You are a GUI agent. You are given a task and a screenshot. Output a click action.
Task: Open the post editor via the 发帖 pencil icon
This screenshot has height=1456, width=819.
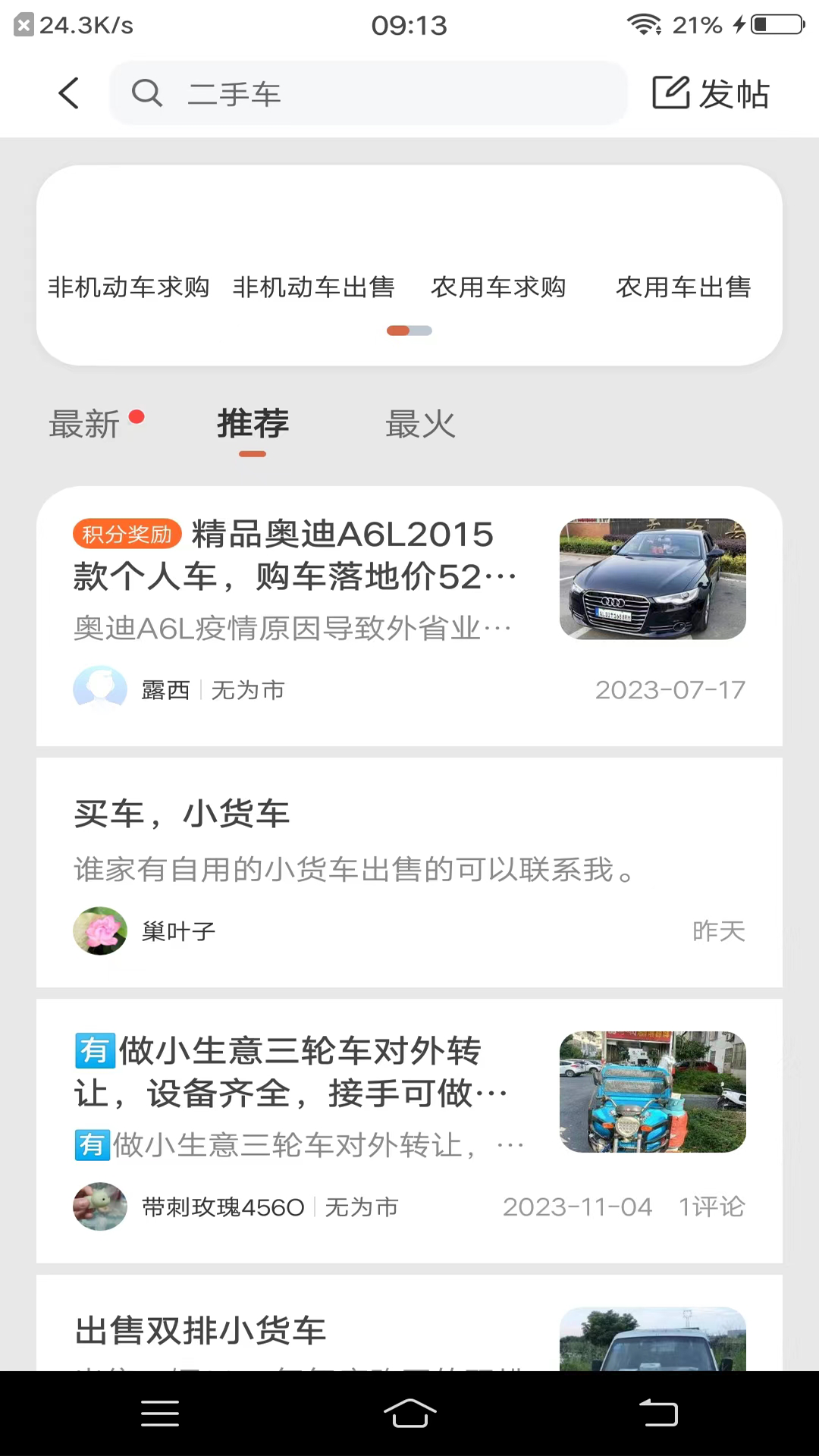tap(670, 93)
